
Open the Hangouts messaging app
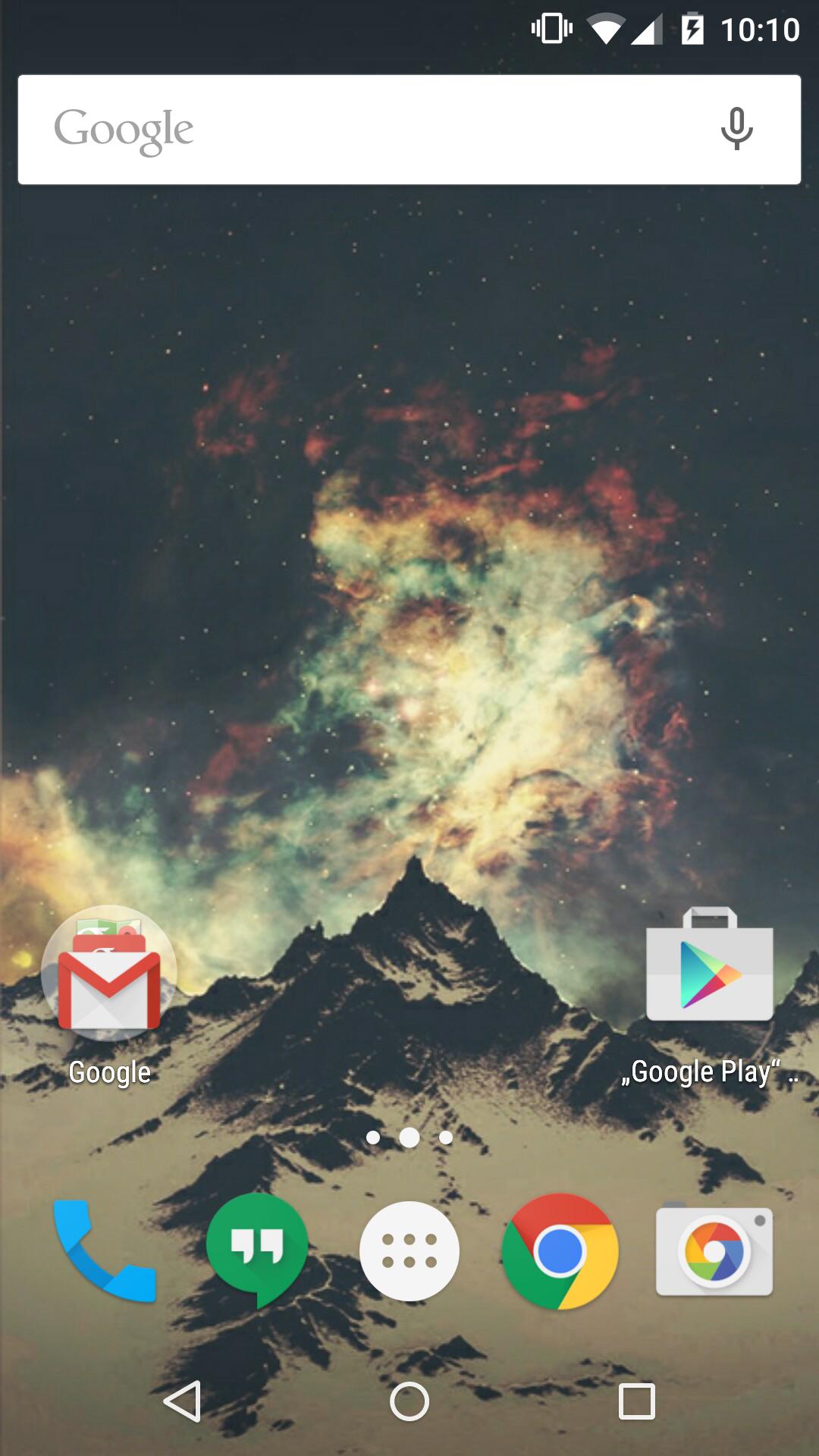pyautogui.click(x=258, y=1250)
